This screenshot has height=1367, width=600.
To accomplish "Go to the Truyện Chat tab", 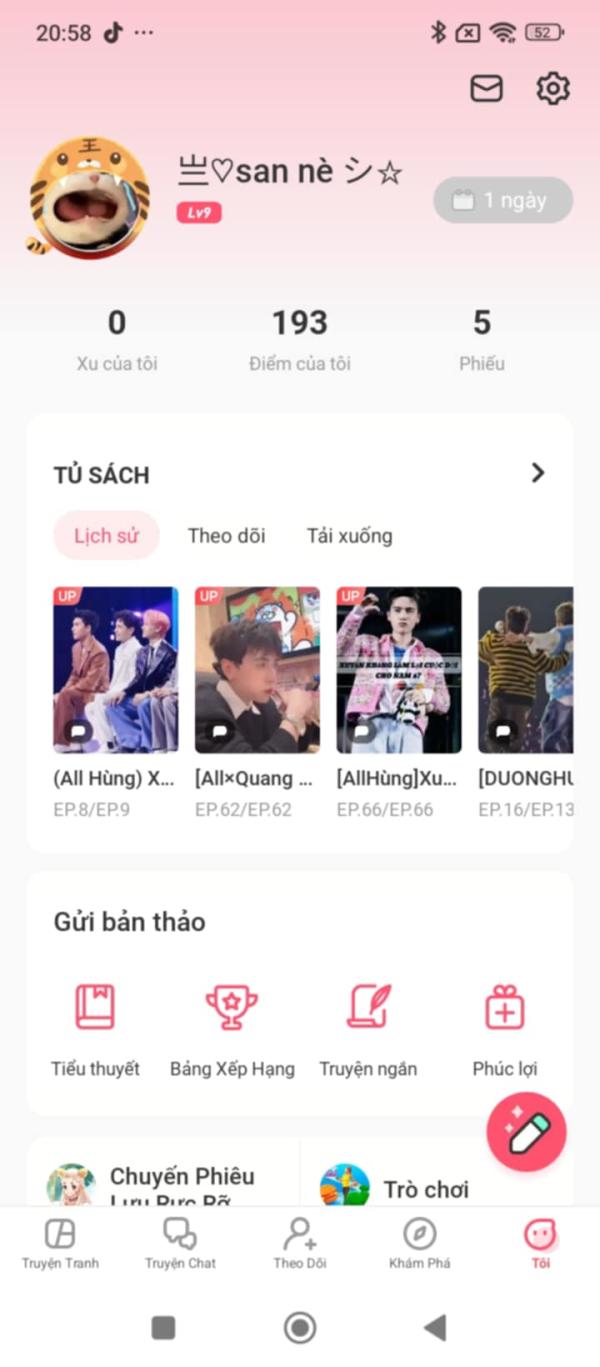I will coord(180,1243).
